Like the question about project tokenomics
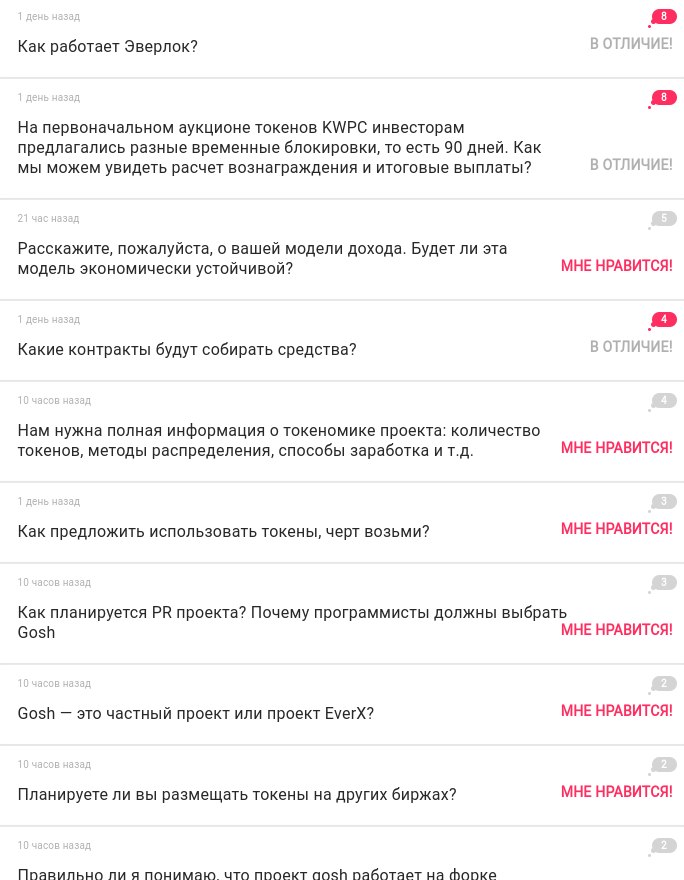 tap(616, 448)
